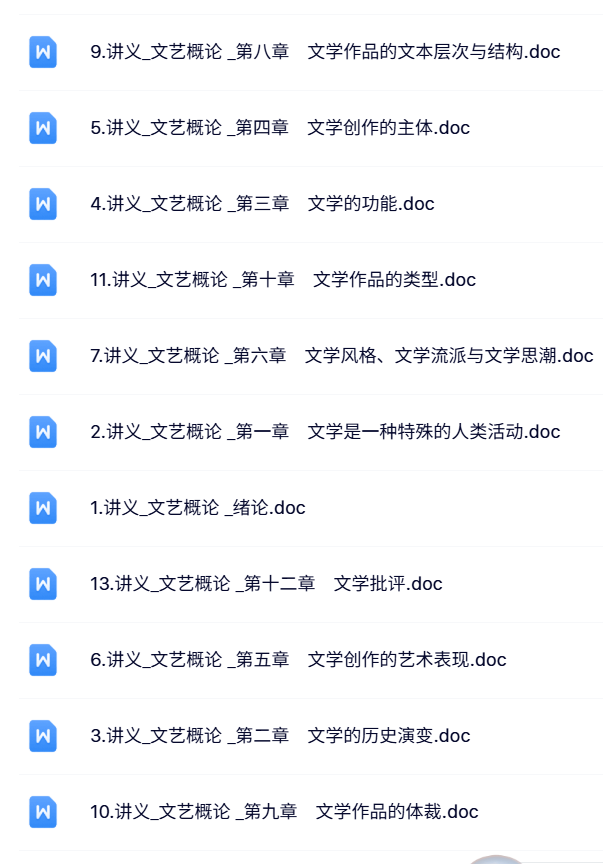603x864 pixels.
Task: Open 第六章 文学风格、文学流派与文学思潮 document
Action: click(x=341, y=356)
